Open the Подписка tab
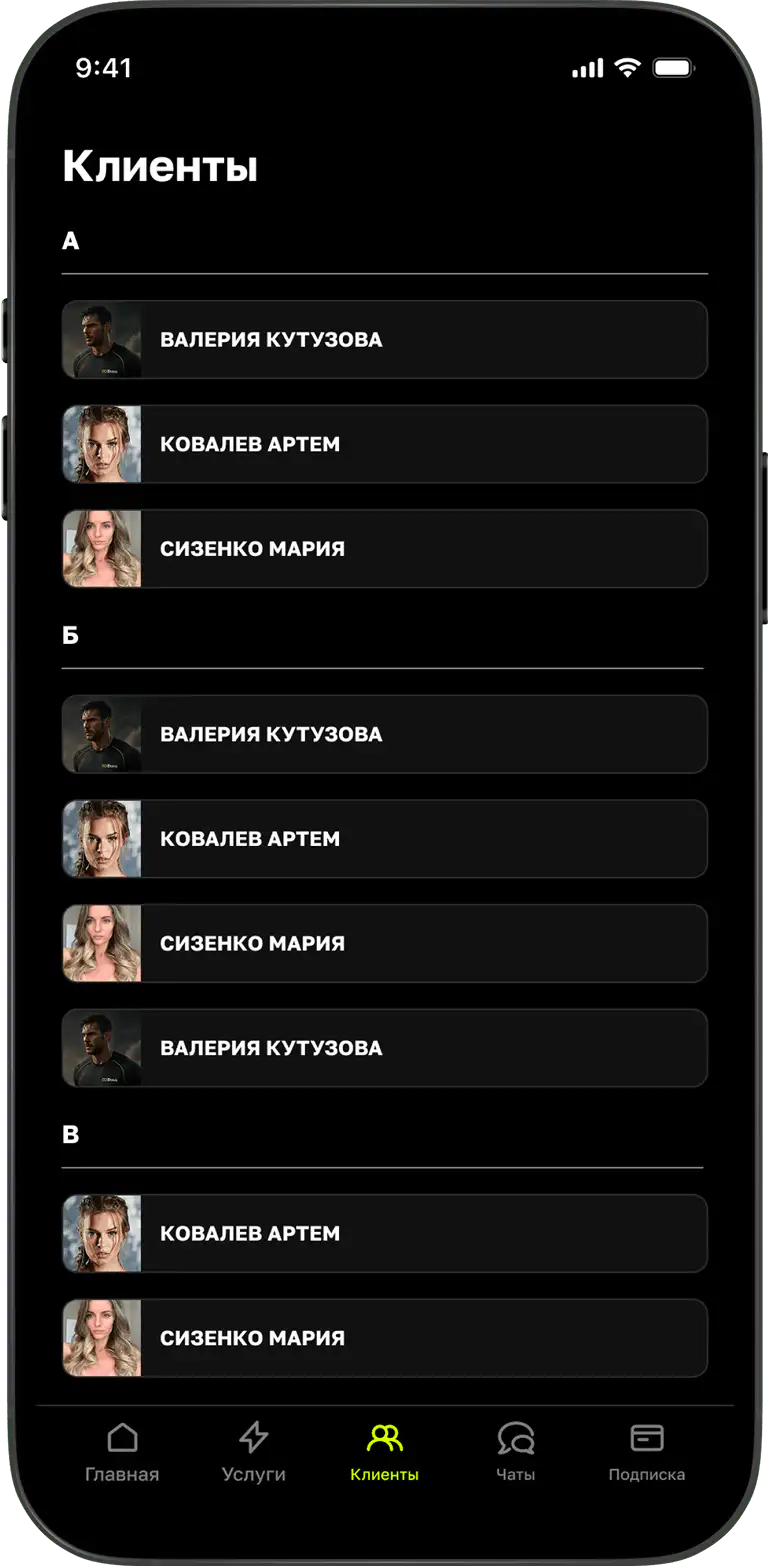 pyautogui.click(x=646, y=1452)
